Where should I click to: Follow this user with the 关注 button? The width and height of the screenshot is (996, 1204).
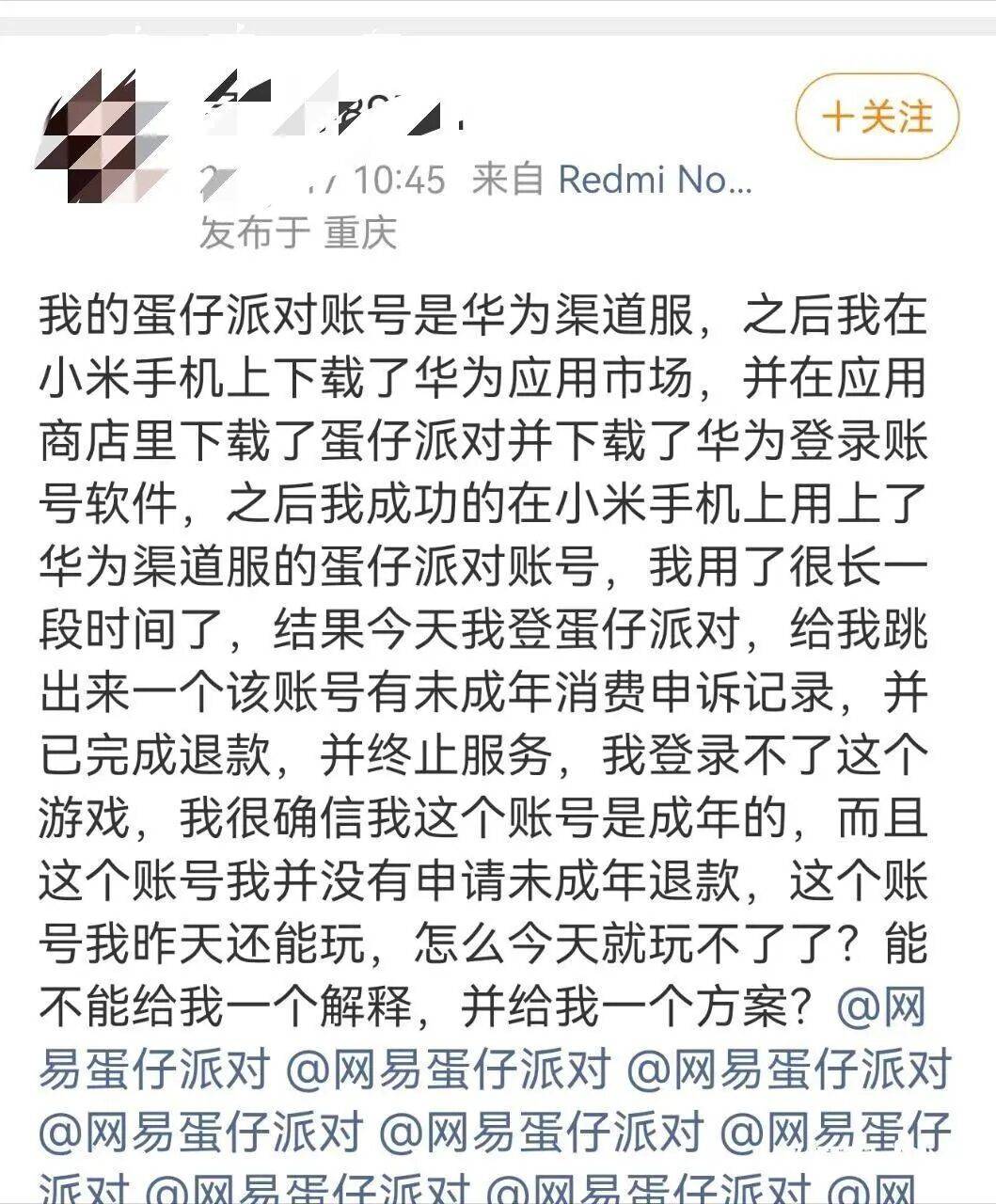877,118
